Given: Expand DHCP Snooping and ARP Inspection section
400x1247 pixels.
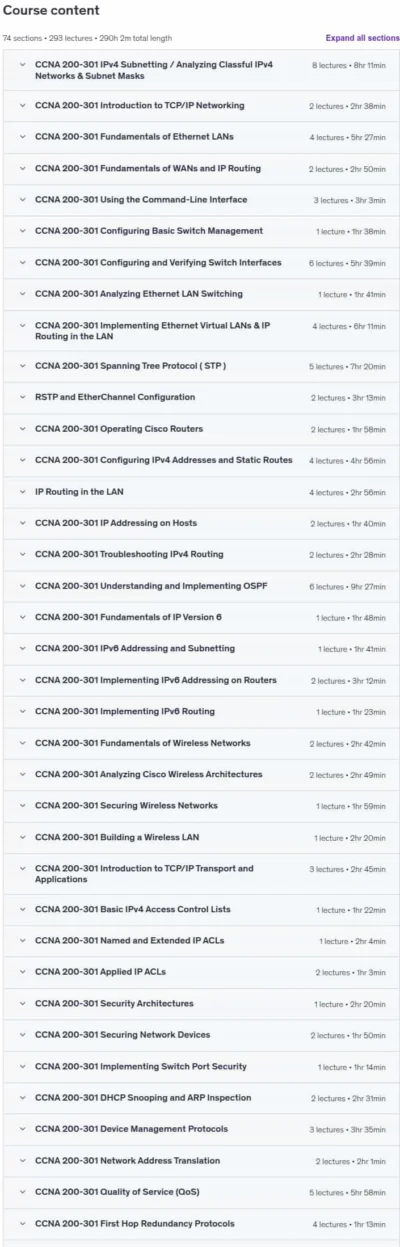Looking at the screenshot, I should (x=201, y=1097).
